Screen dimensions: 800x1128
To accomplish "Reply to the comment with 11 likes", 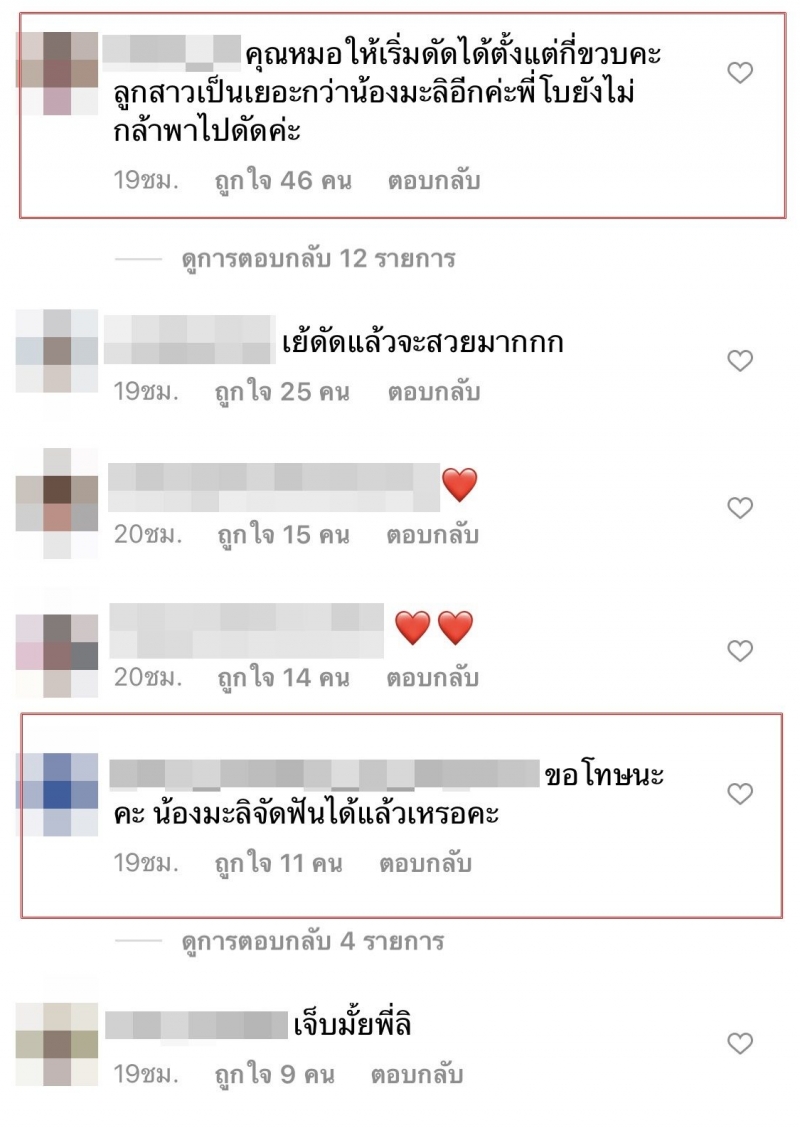I will 425,863.
